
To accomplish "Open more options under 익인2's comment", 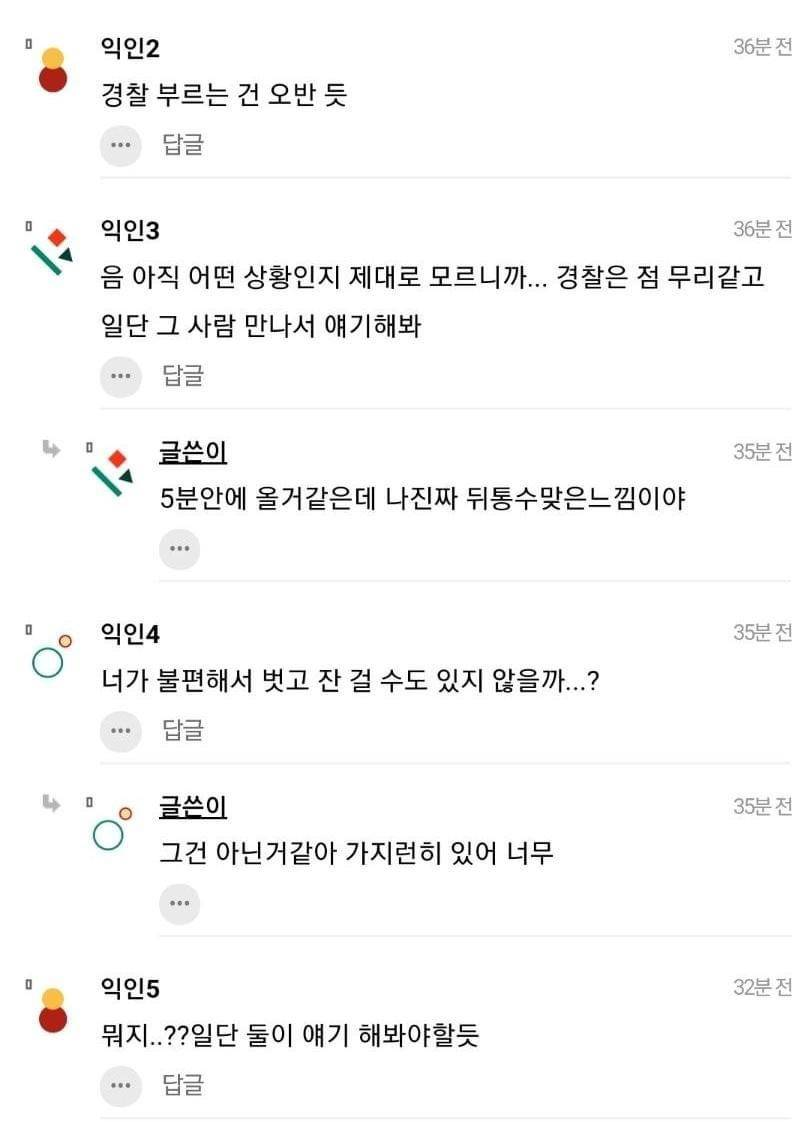I will [x=121, y=145].
